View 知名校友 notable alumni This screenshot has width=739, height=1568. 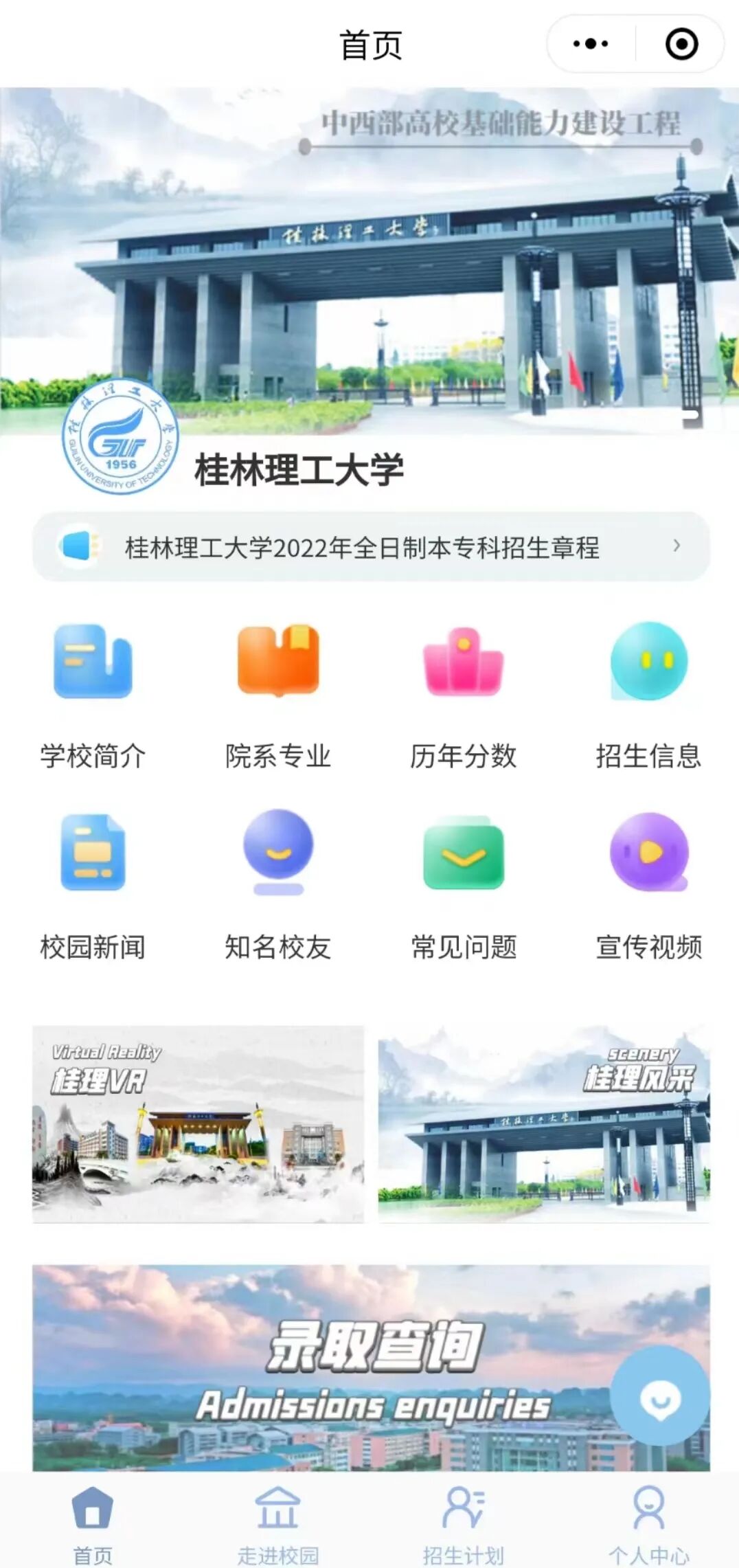(x=278, y=886)
